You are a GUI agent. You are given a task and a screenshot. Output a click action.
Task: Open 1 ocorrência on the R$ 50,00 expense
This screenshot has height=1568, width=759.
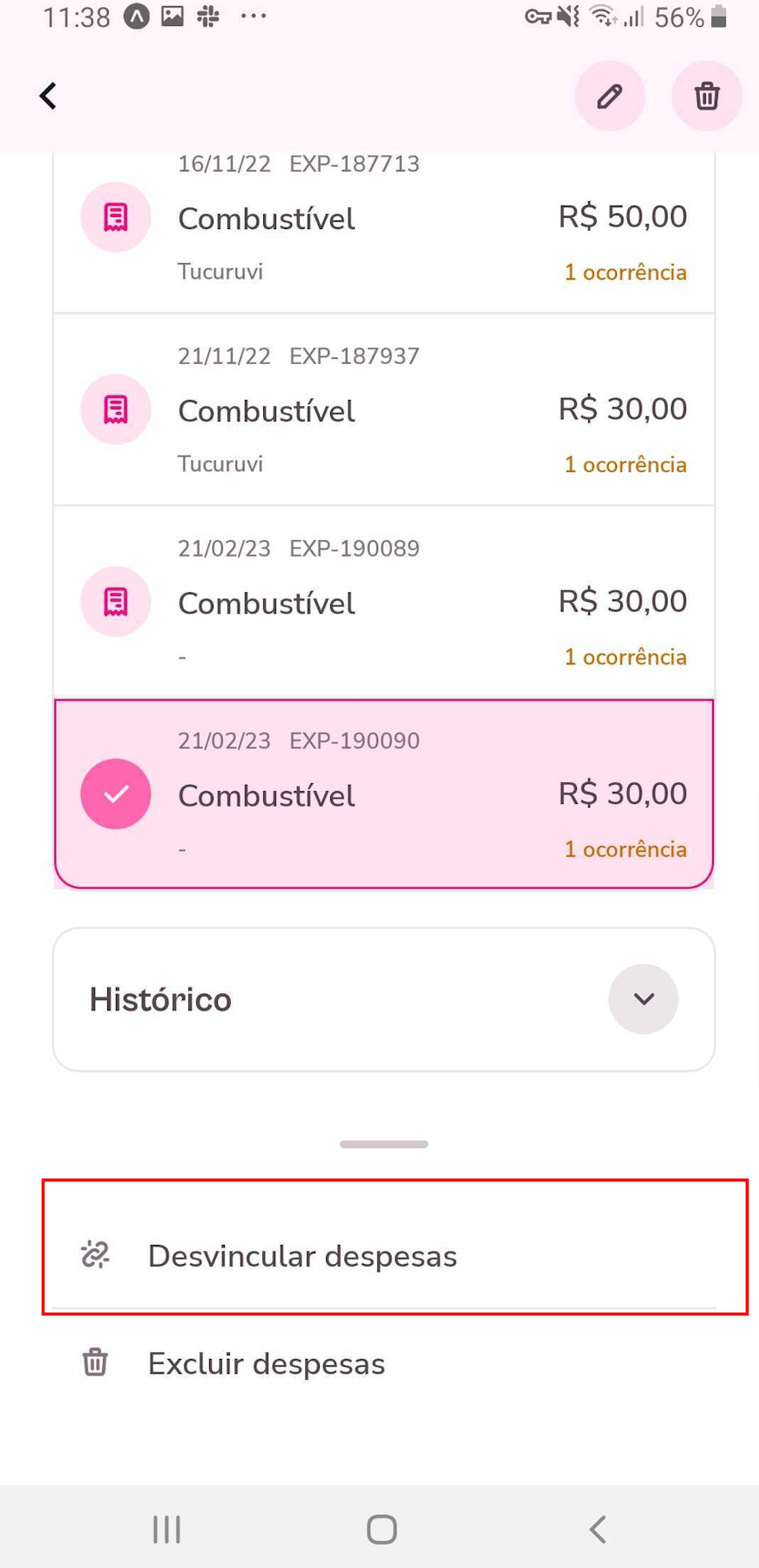pyautogui.click(x=625, y=272)
